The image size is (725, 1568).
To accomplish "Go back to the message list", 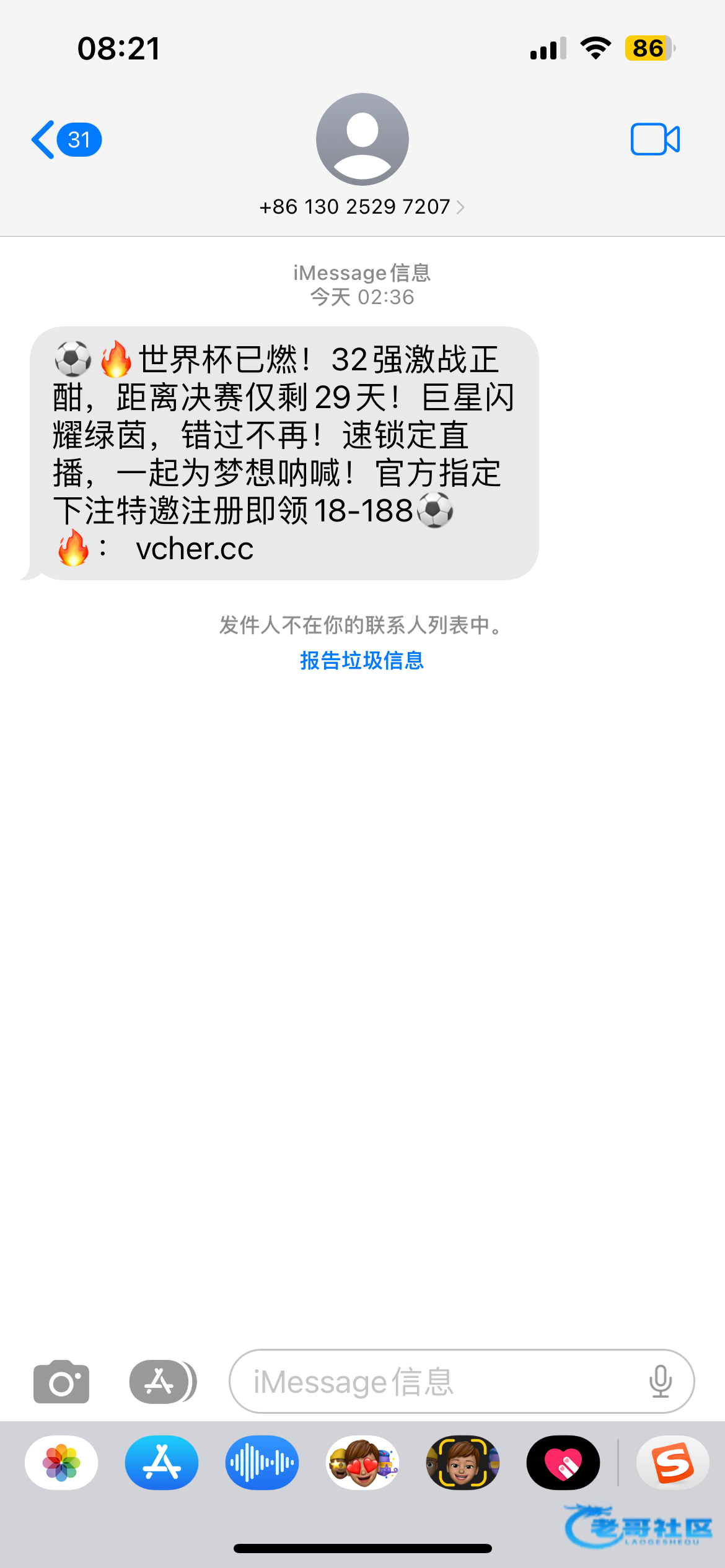I will pos(66,139).
